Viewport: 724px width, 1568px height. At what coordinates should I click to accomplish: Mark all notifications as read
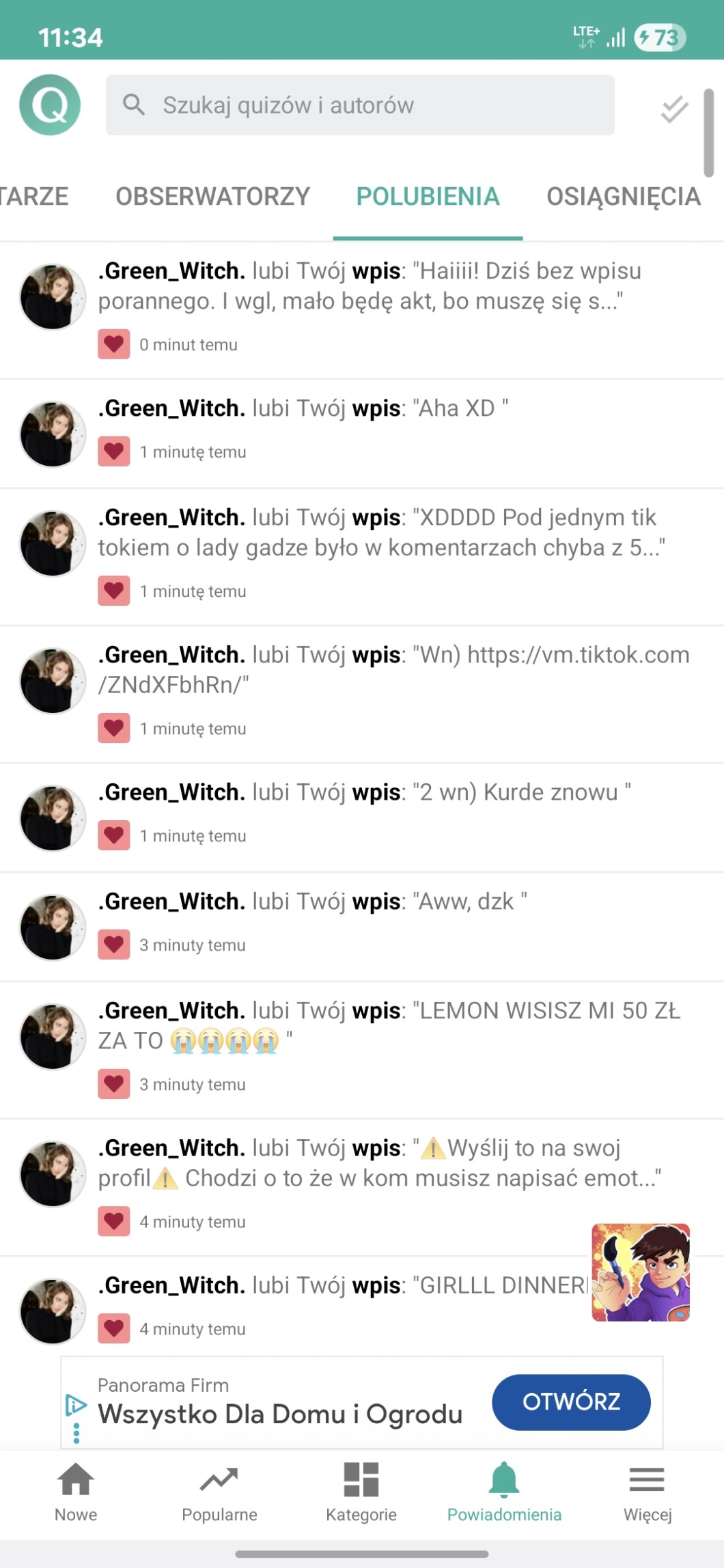point(674,109)
